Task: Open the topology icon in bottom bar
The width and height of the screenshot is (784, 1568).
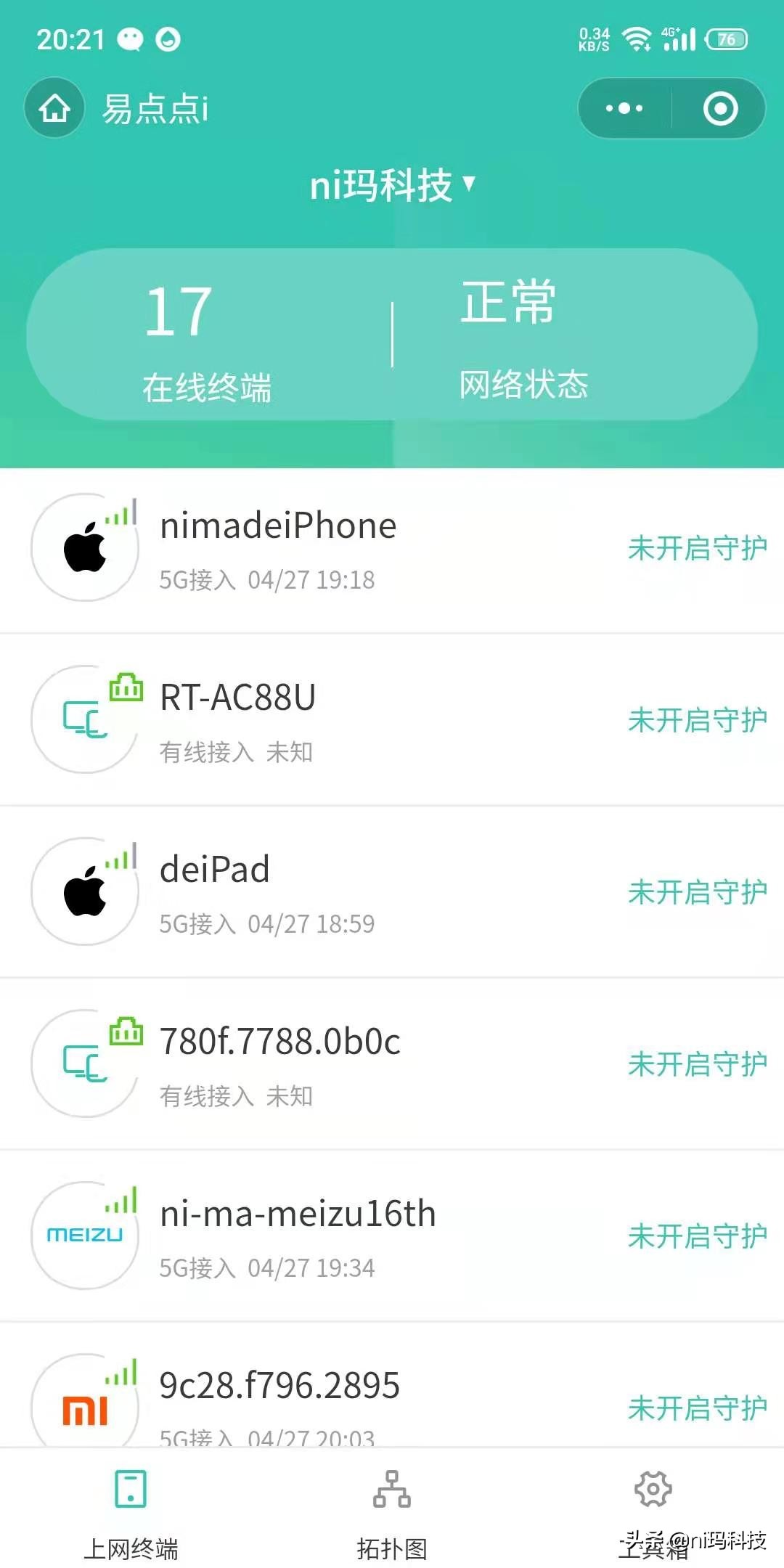Action: [x=392, y=1490]
